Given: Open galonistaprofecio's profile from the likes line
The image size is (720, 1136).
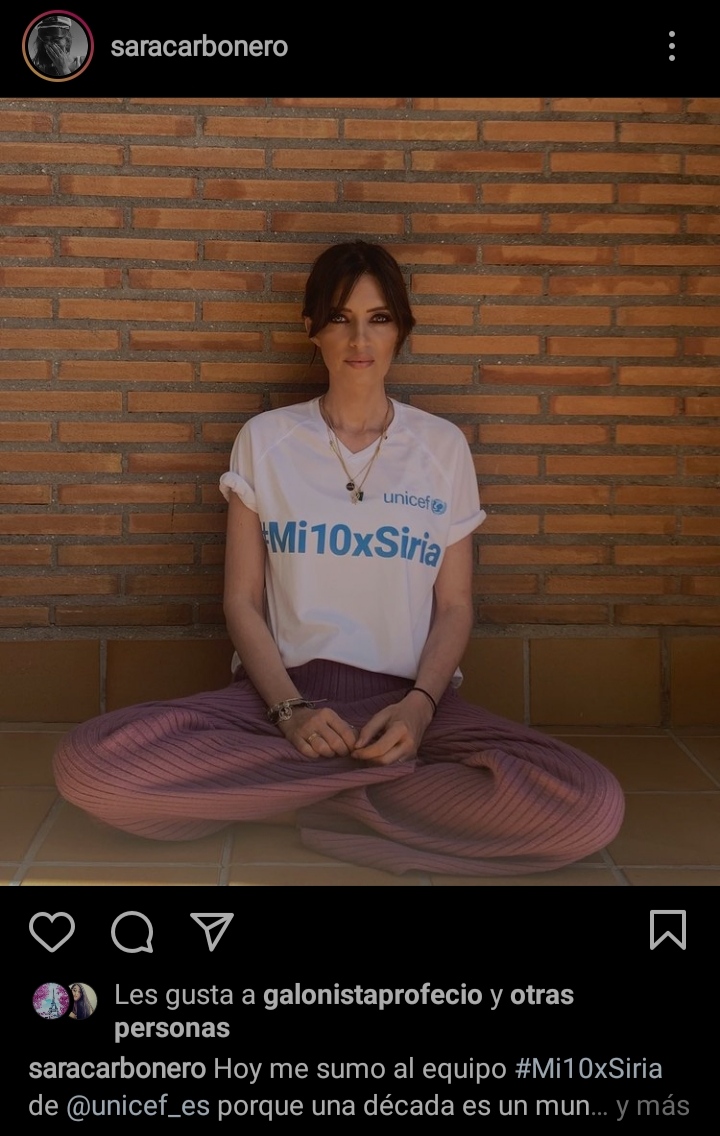Looking at the screenshot, I should pyautogui.click(x=374, y=995).
